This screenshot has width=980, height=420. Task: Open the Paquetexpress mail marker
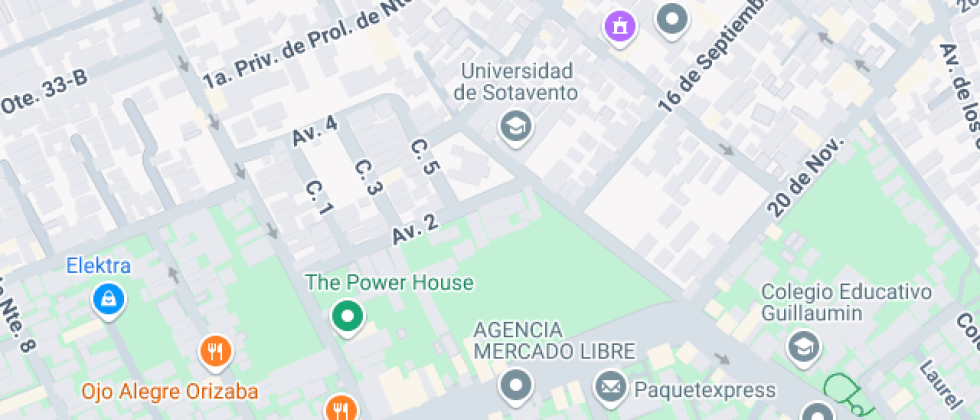point(610,385)
